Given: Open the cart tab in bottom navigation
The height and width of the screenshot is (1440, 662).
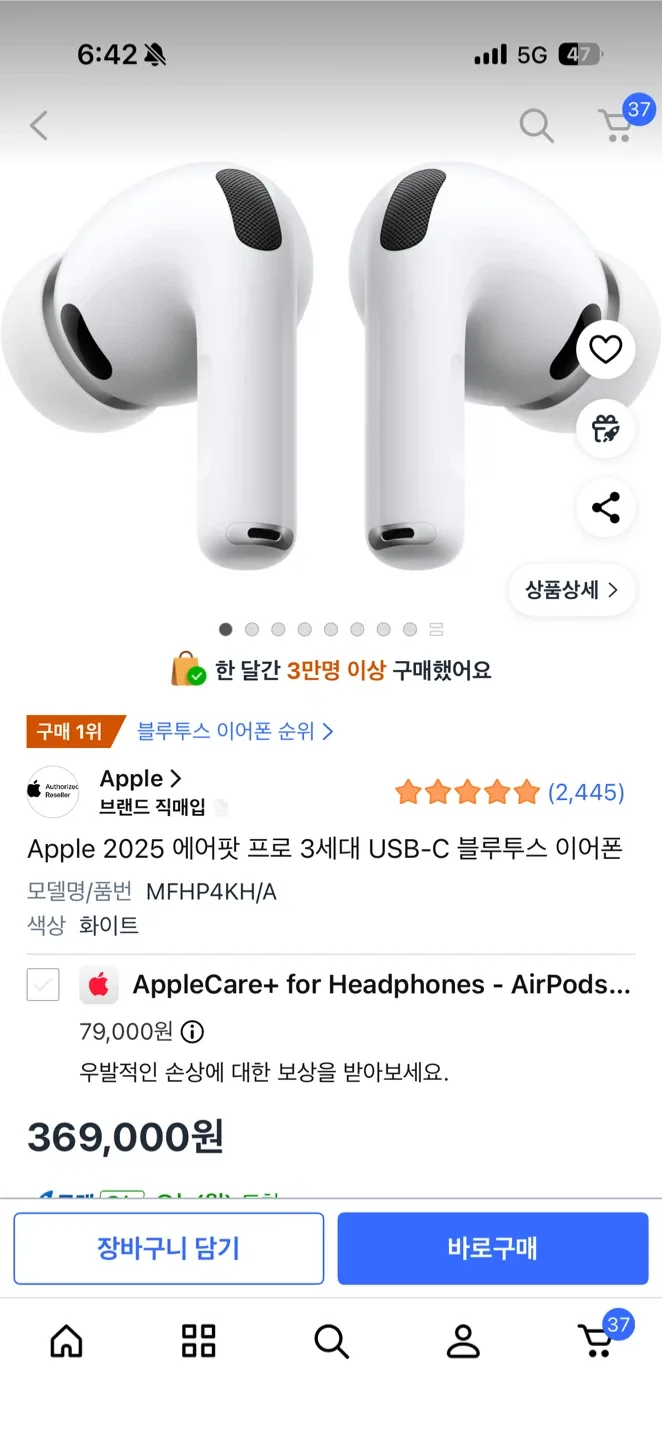Looking at the screenshot, I should tap(597, 1341).
